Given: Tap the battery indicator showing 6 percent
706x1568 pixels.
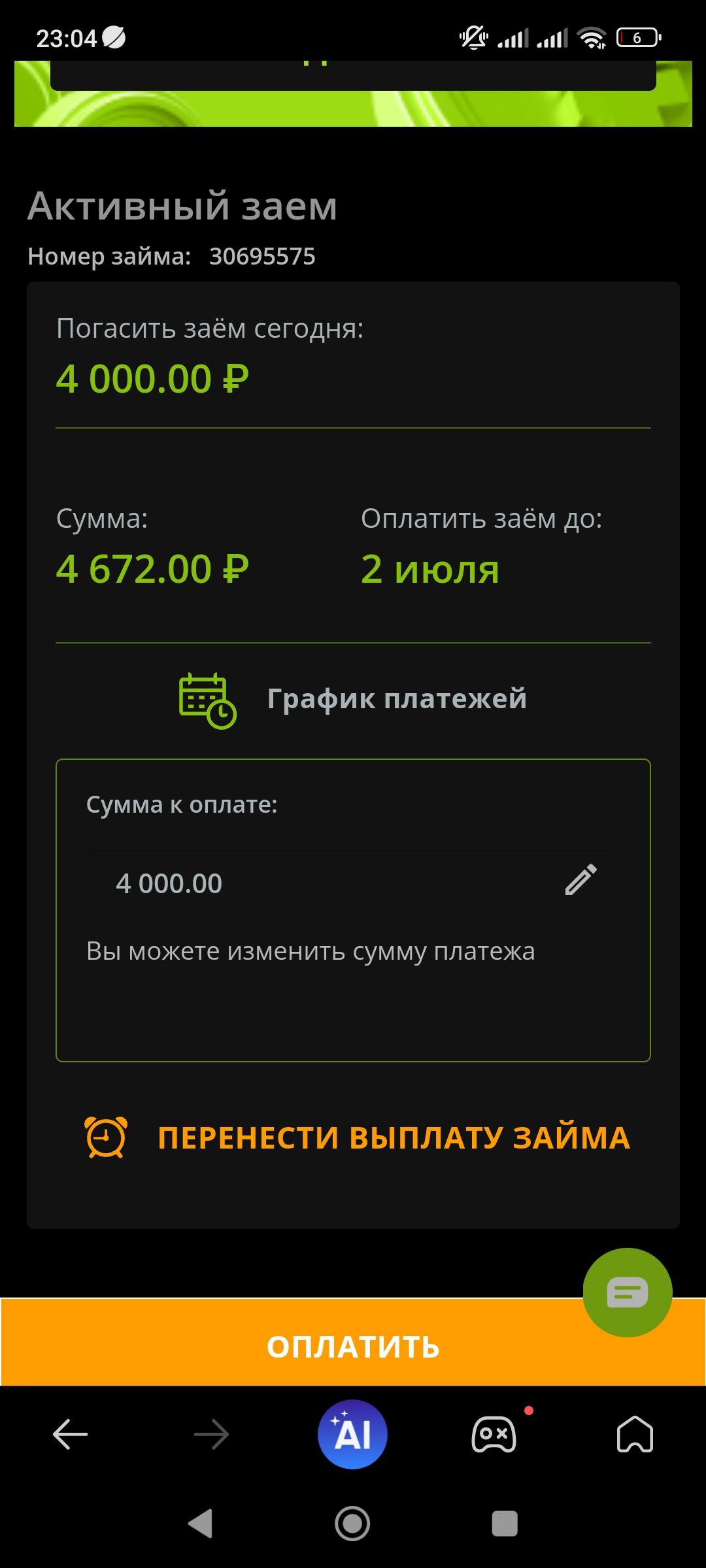Looking at the screenshot, I should pos(637,37).
